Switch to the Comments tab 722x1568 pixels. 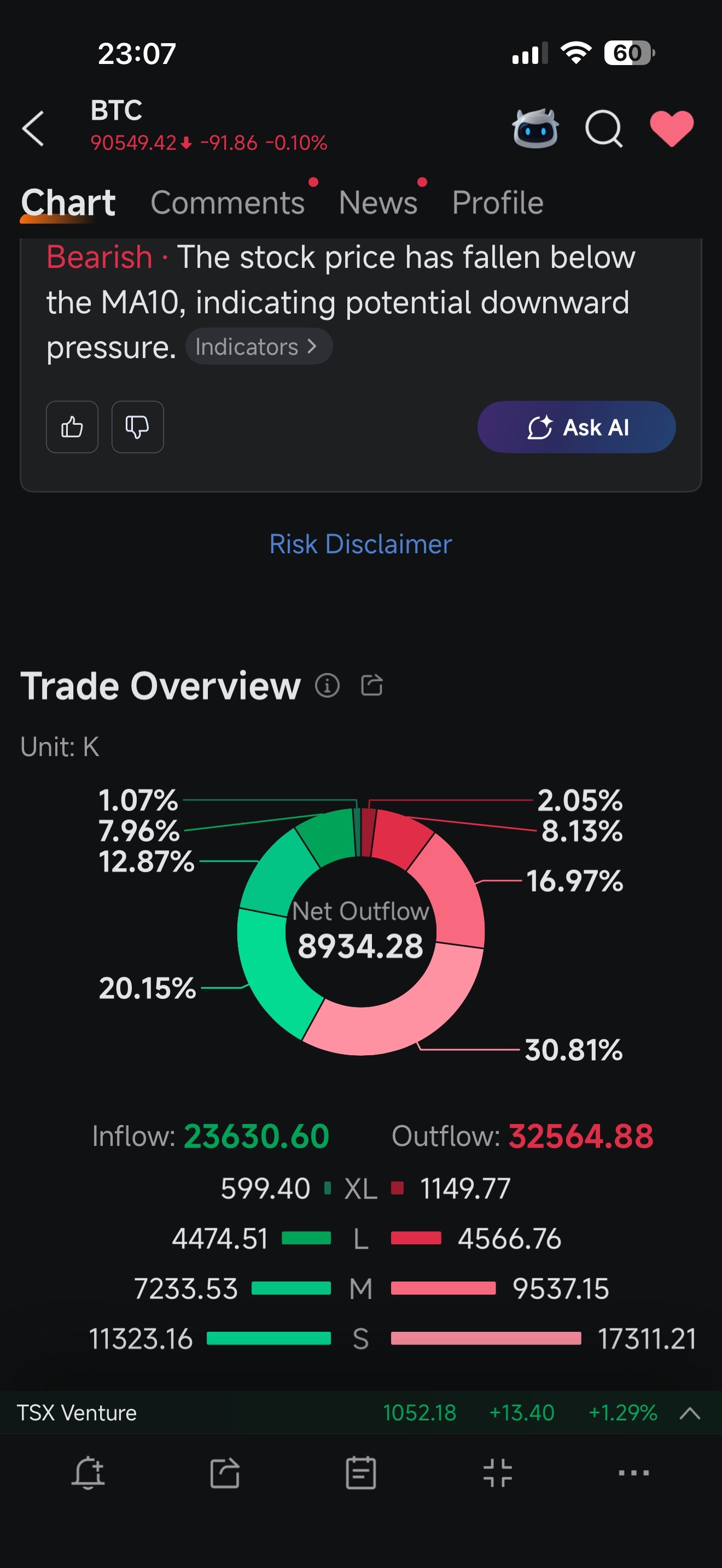pos(227,203)
